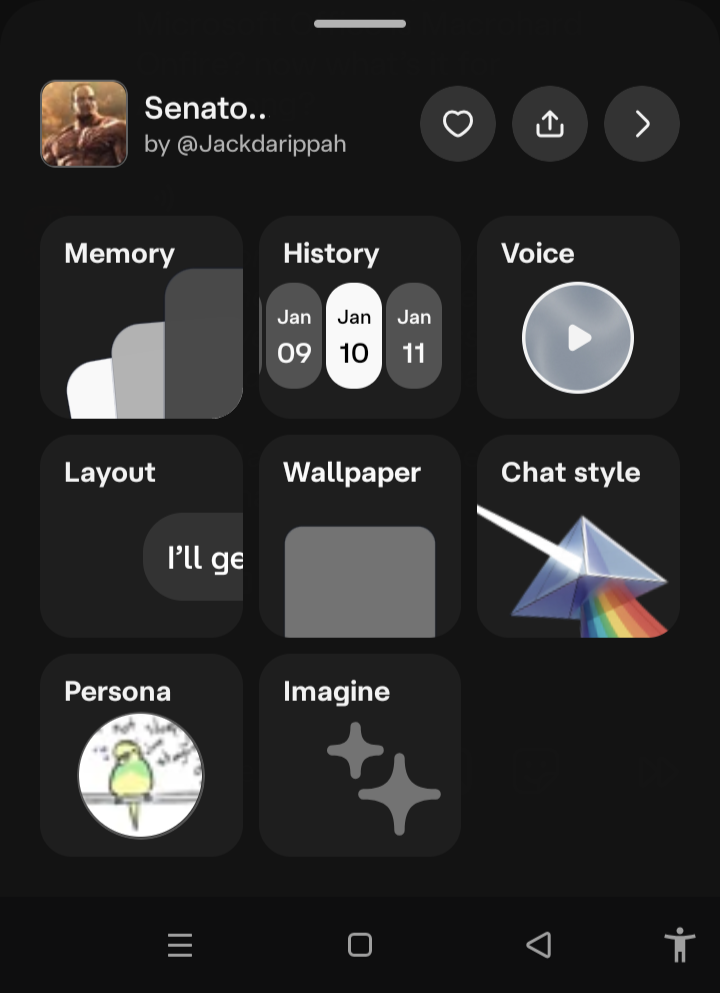Open the accessibility shortcut button
This screenshot has height=993, width=720.
coord(679,945)
